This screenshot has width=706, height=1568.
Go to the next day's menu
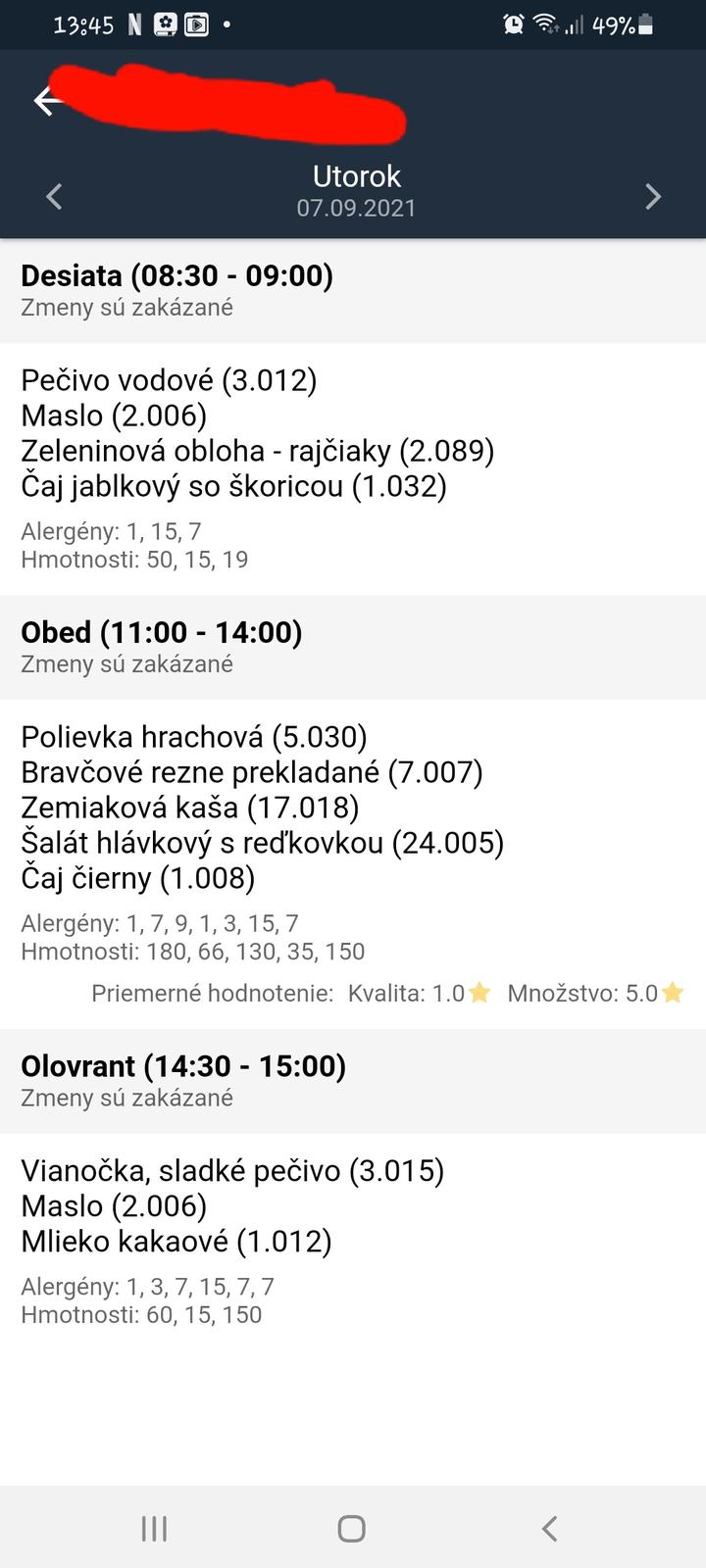653,196
